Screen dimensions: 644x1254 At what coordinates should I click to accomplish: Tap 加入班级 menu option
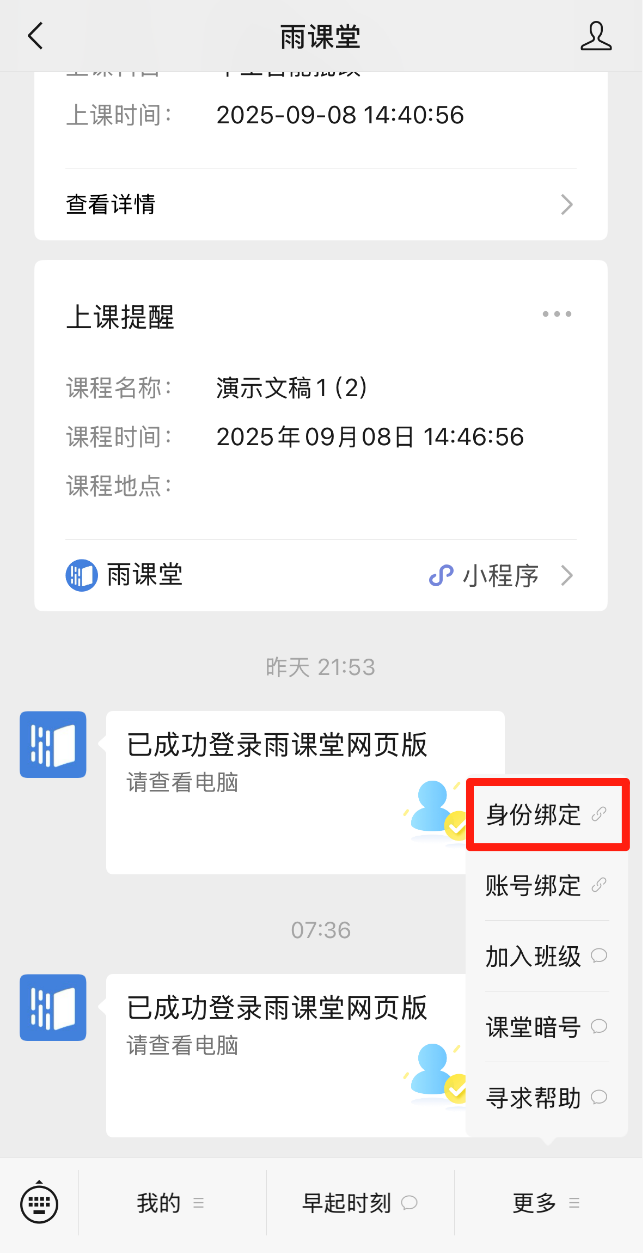pyautogui.click(x=546, y=956)
